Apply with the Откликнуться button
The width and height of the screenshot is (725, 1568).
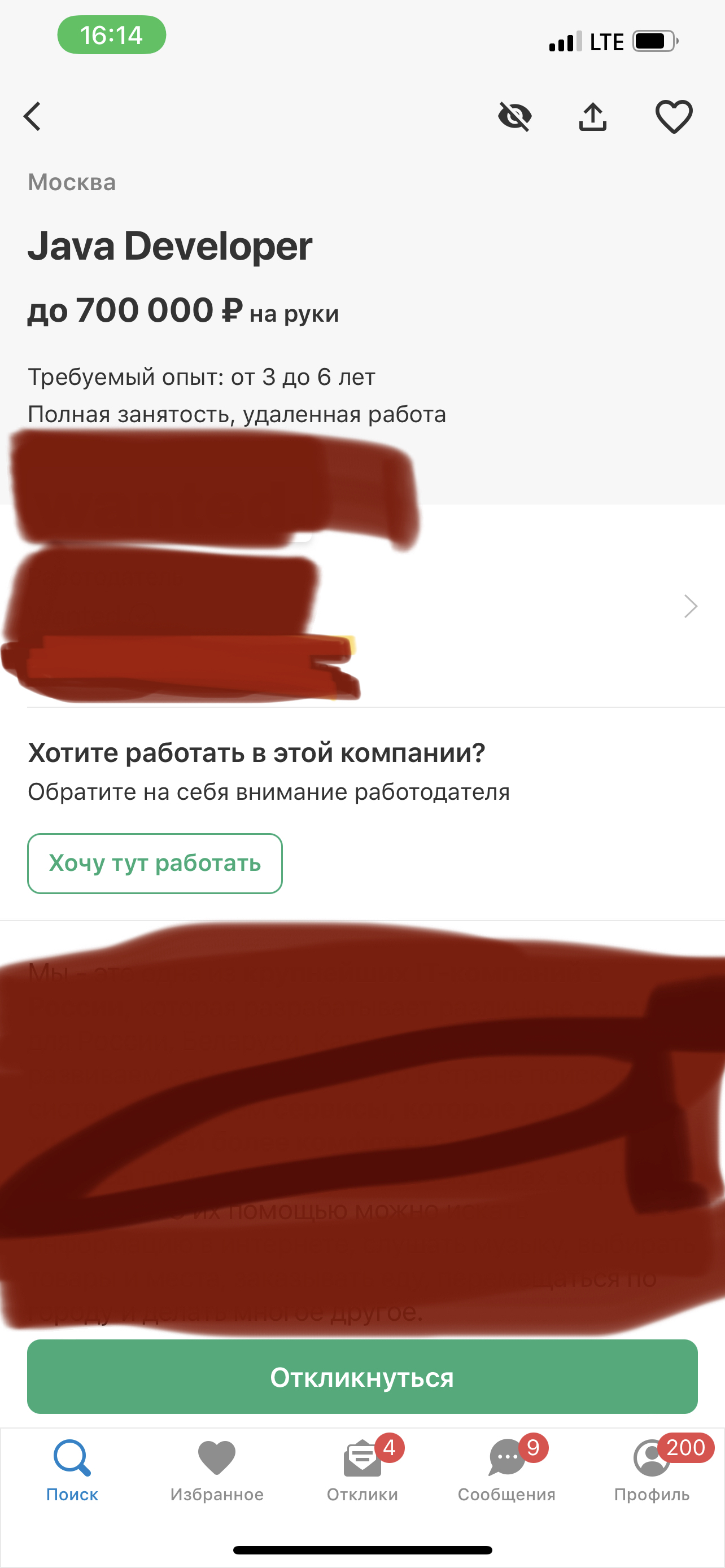[x=362, y=1377]
